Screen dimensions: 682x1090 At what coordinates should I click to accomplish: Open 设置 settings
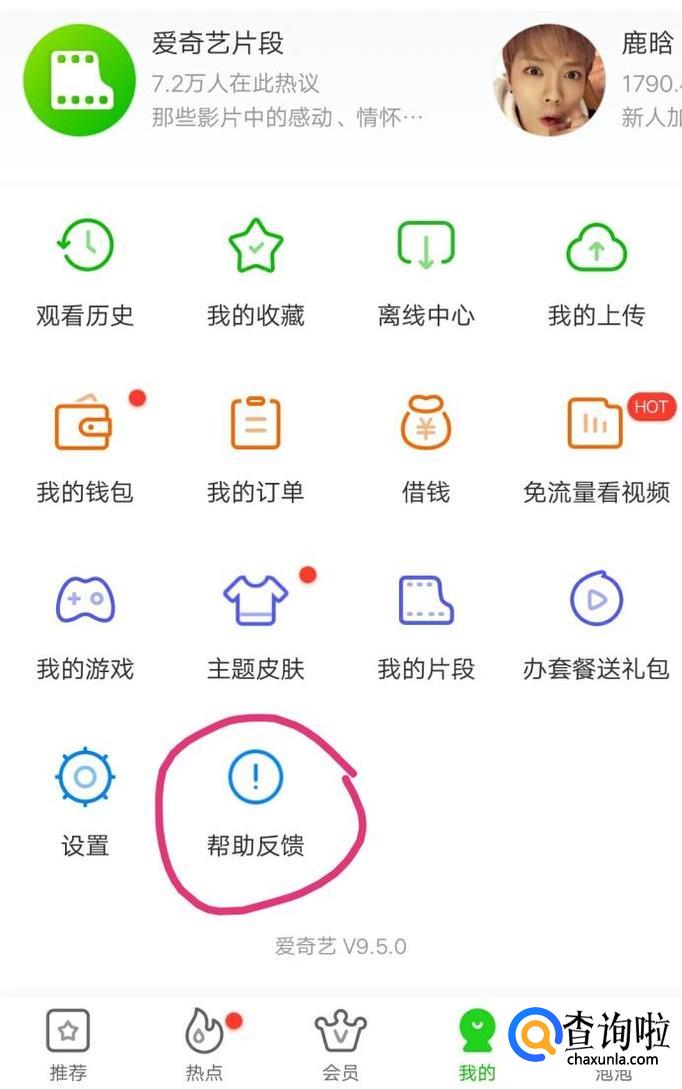(85, 800)
